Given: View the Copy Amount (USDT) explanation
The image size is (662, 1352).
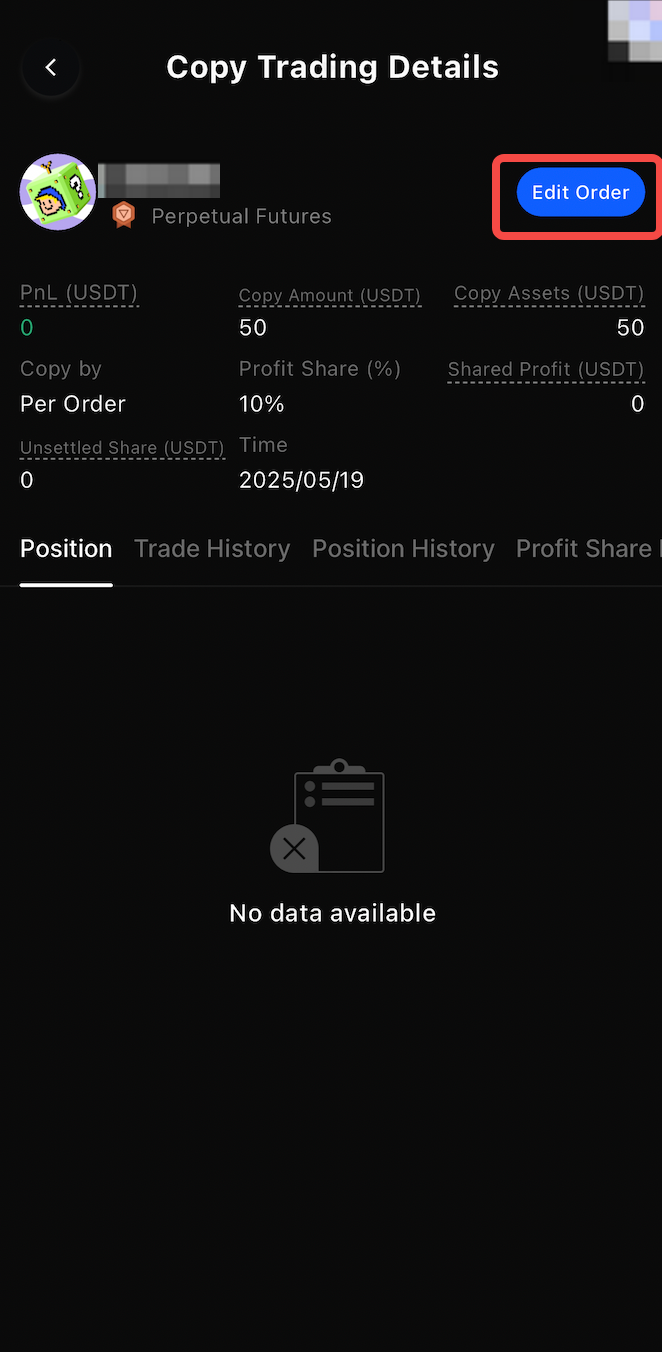Looking at the screenshot, I should (x=329, y=296).
